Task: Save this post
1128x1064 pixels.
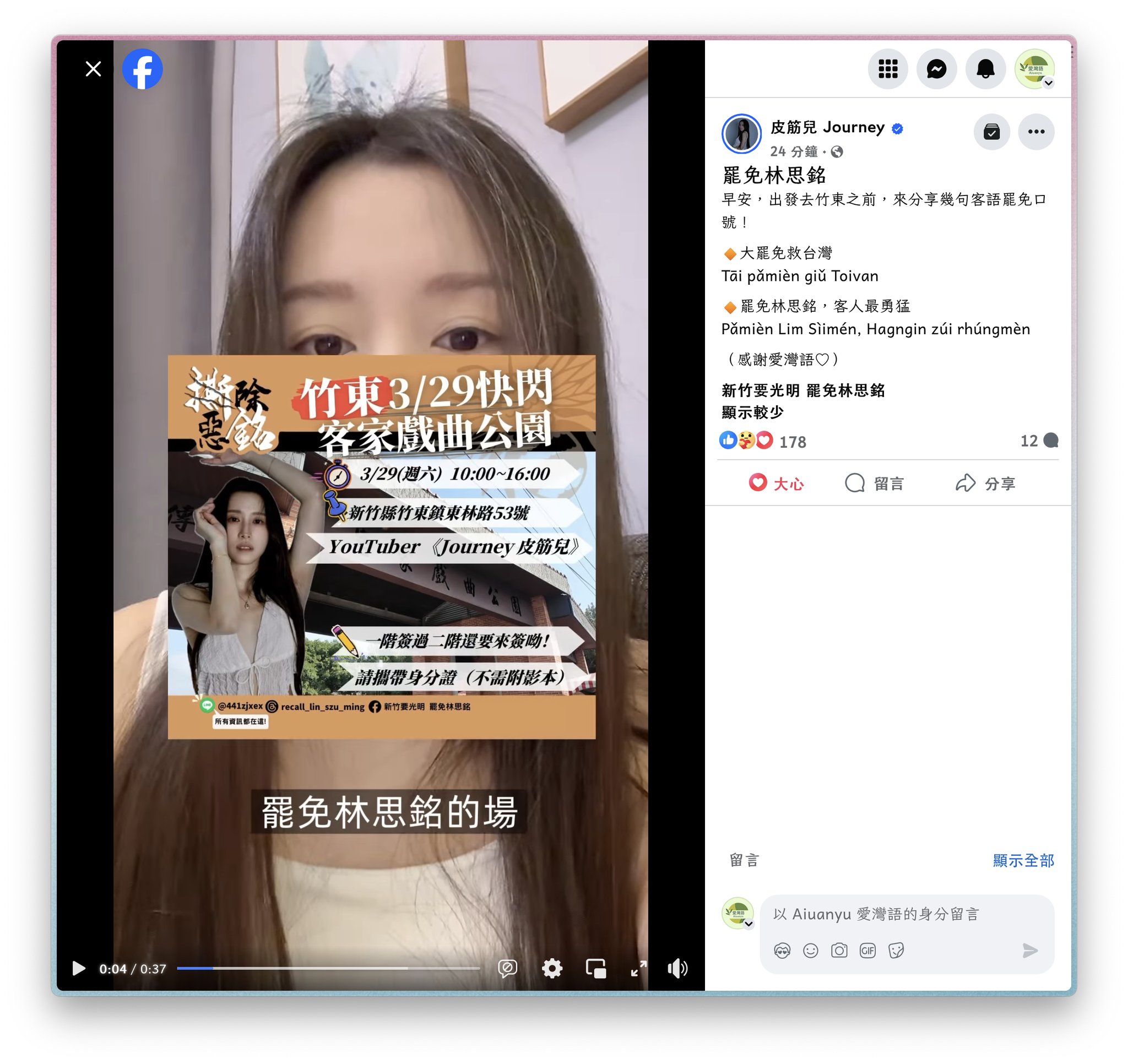Action: pyautogui.click(x=991, y=132)
